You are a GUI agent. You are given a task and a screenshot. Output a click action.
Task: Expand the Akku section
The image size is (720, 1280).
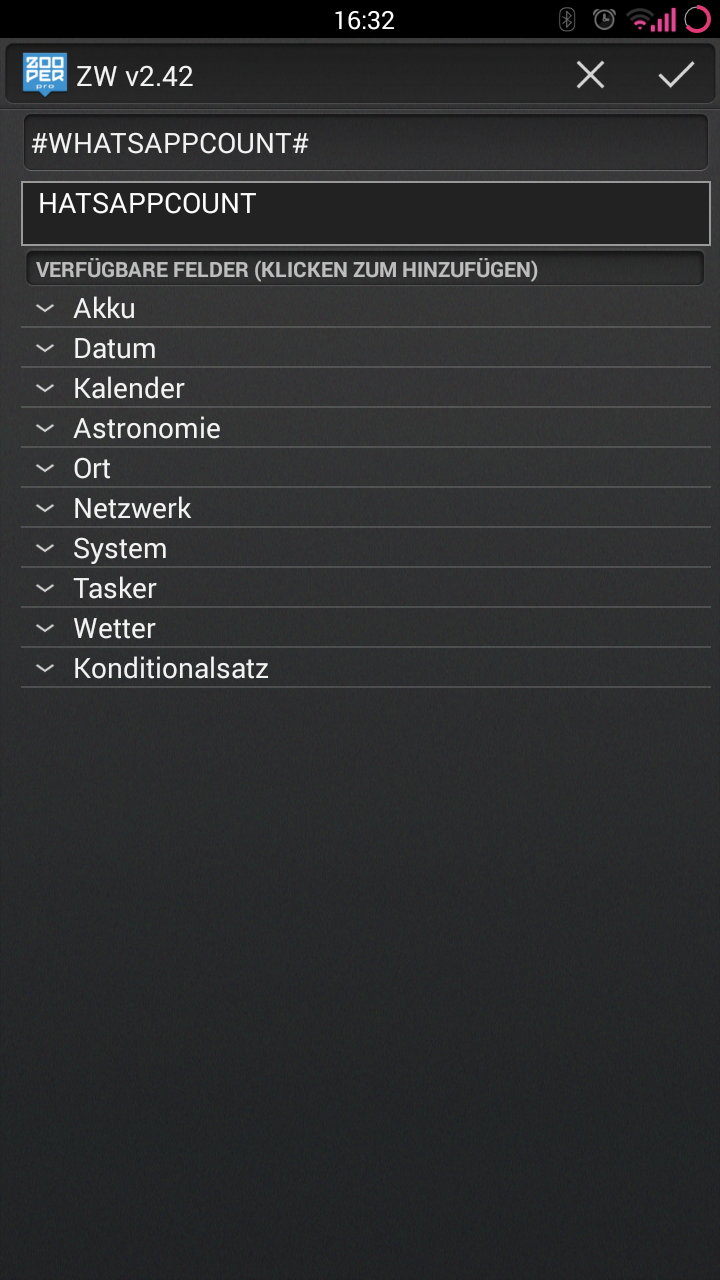click(104, 308)
